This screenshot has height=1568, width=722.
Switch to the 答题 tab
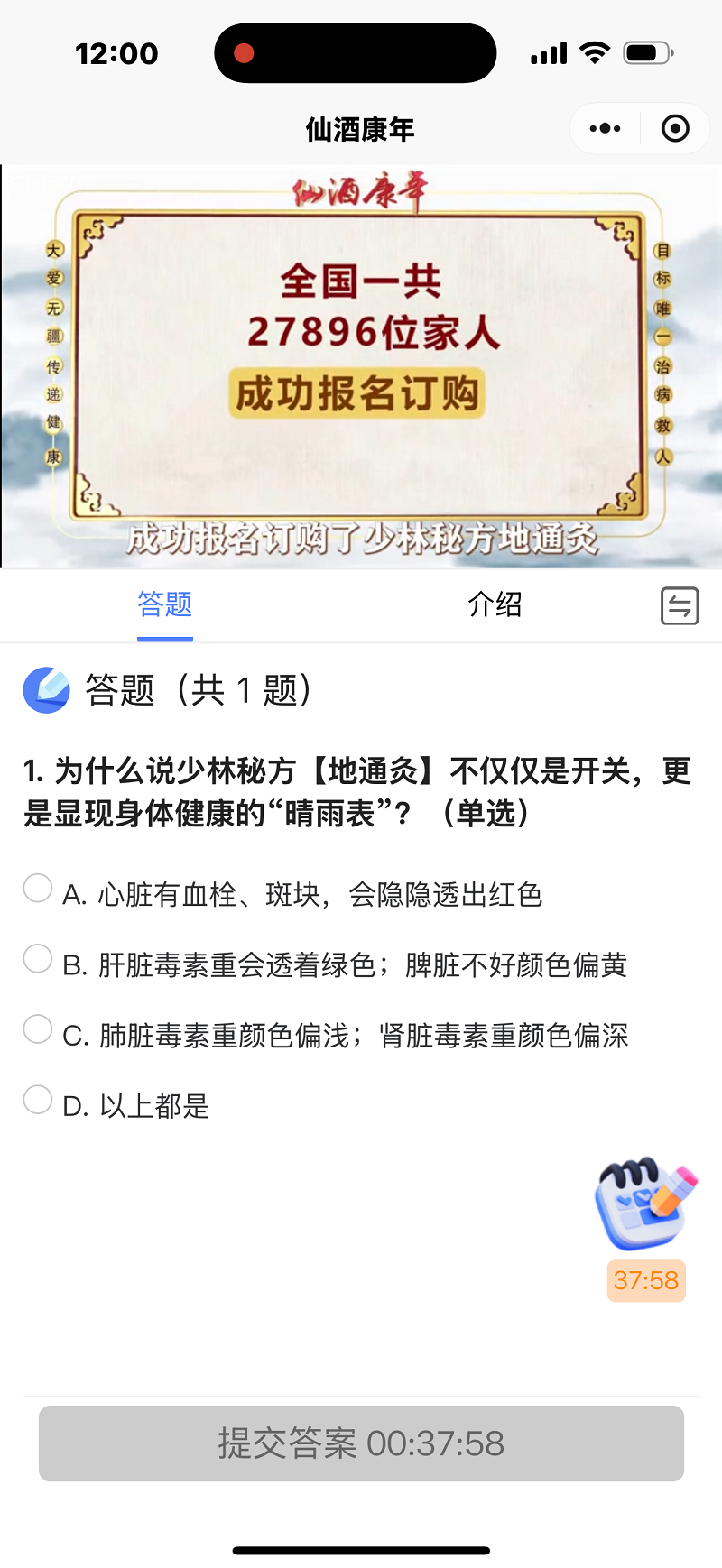pos(165,604)
